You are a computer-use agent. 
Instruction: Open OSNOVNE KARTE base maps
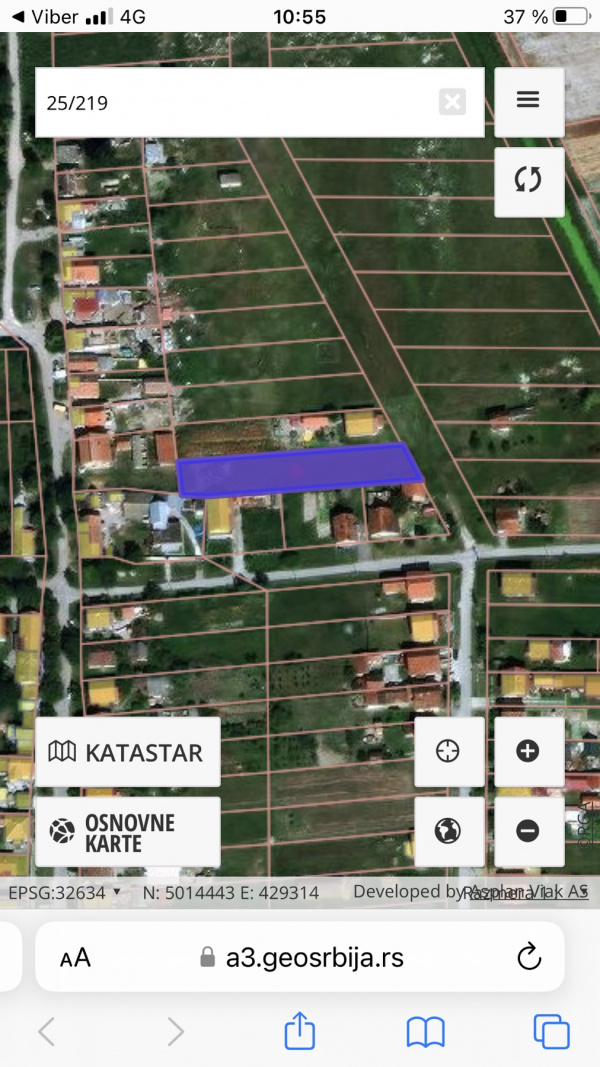tap(128, 832)
